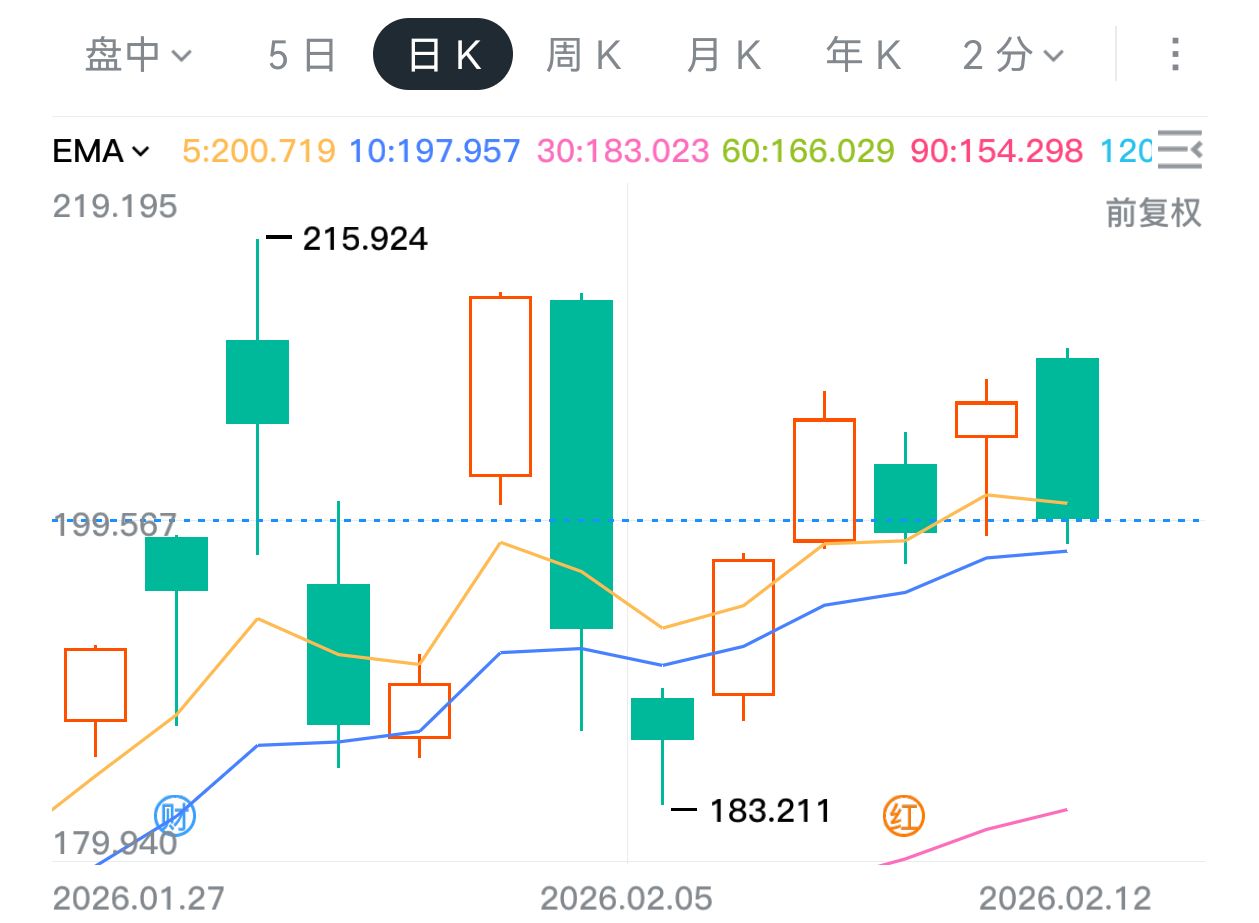Image resolution: width=1259 pixels, height=923 pixels.
Task: Open the three-dot overflow menu
Action: pos(1175,54)
